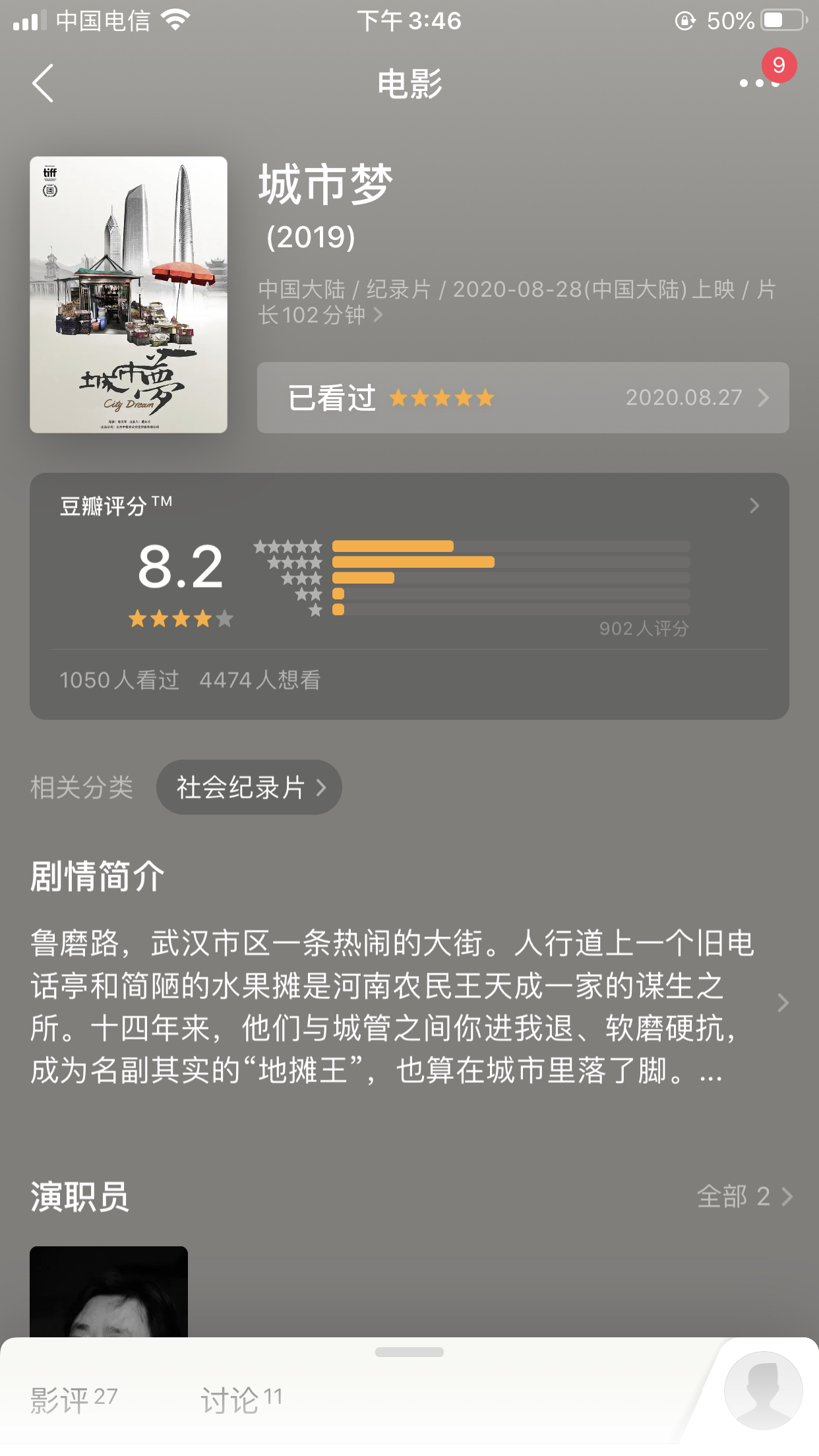Open the first cast member photo
The image size is (819, 1456).
click(109, 1291)
